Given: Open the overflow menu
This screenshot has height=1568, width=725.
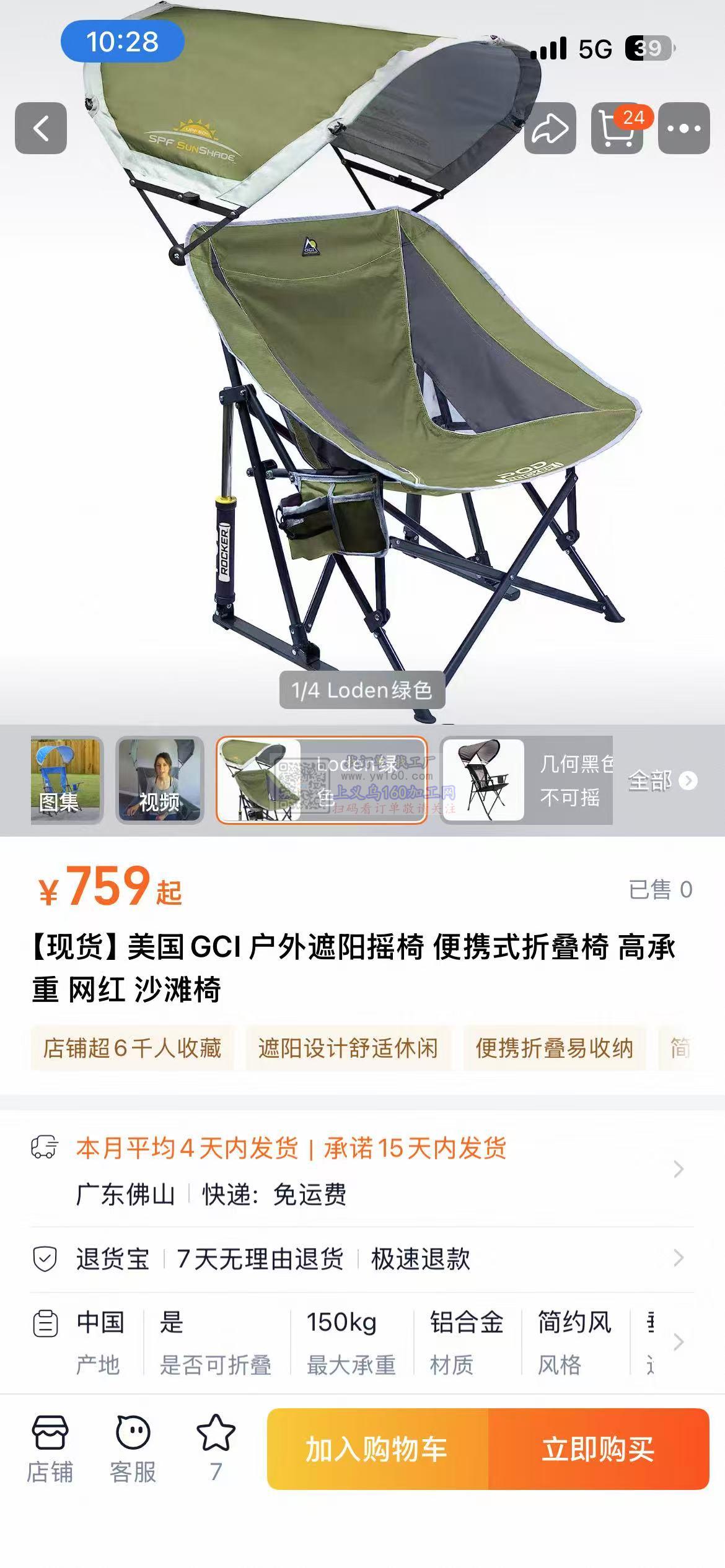Looking at the screenshot, I should pos(683,128).
